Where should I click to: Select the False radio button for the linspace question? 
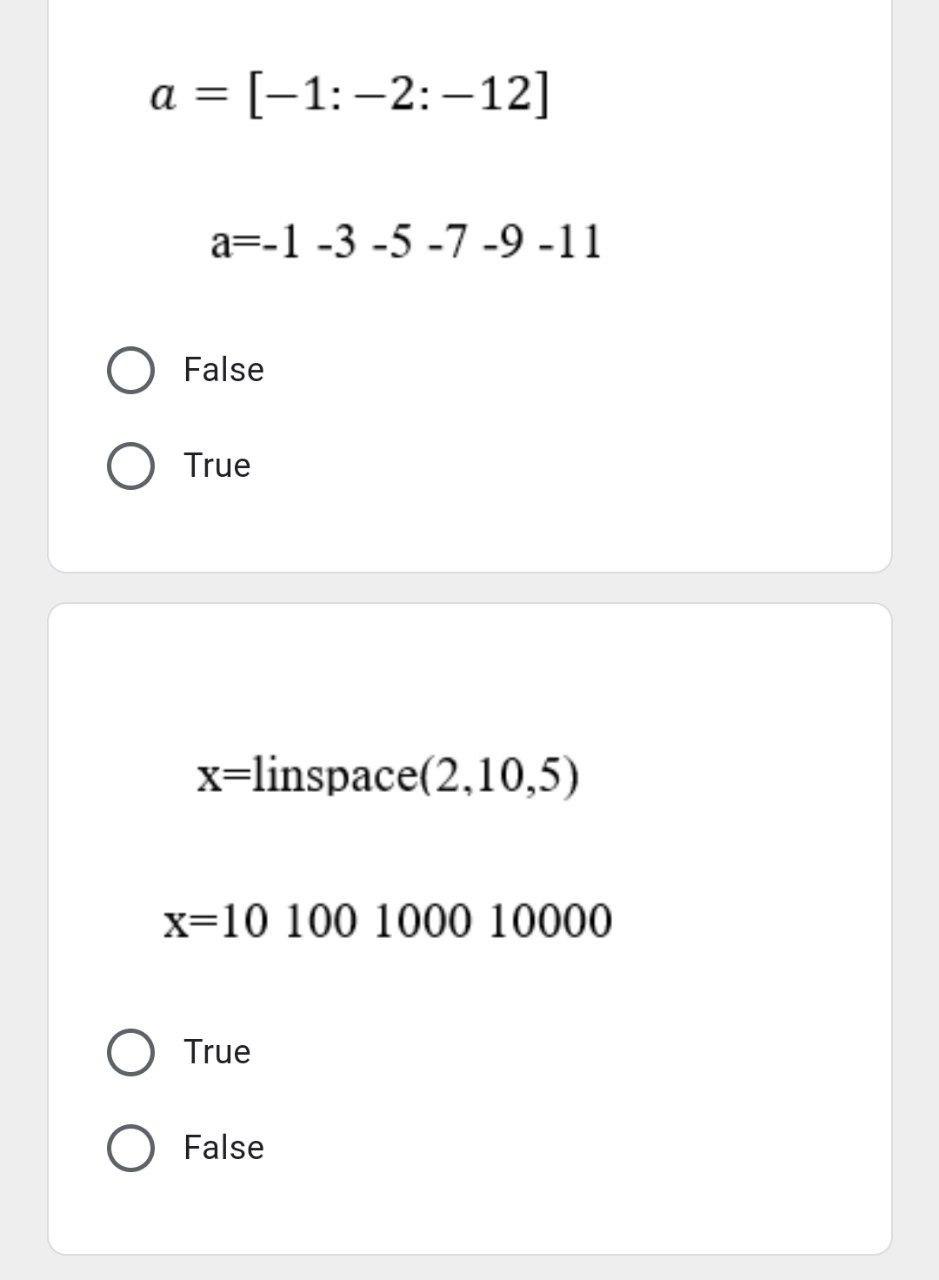coord(130,1148)
